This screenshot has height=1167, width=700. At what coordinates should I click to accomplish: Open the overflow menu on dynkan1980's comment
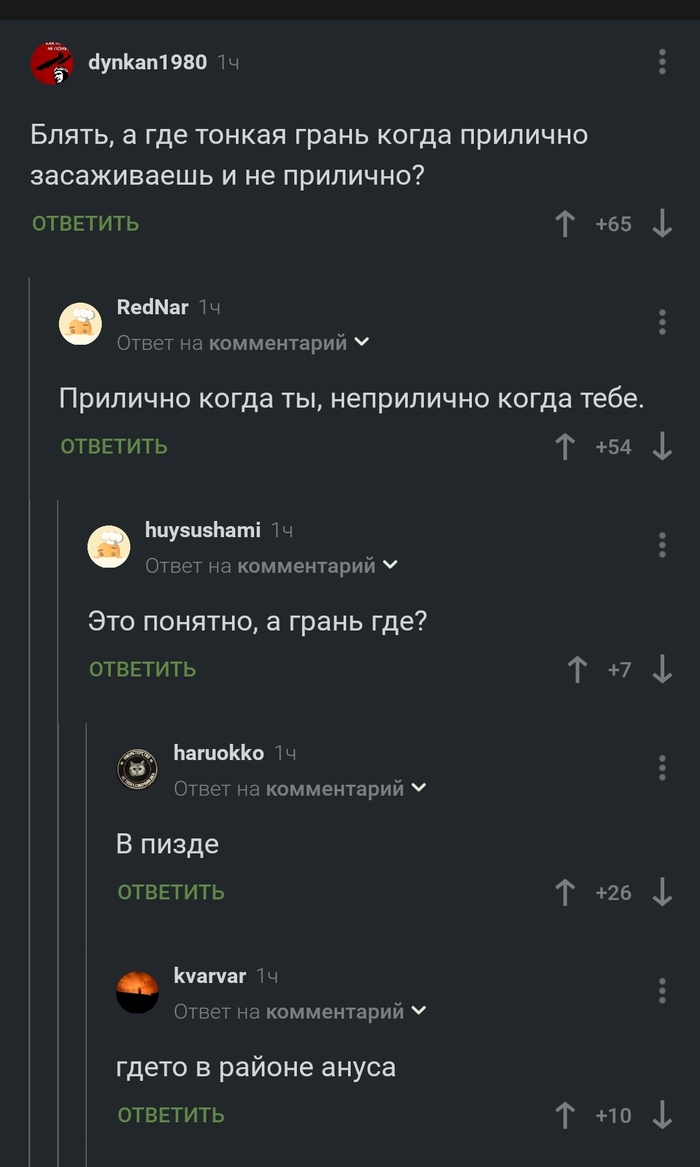[662, 62]
